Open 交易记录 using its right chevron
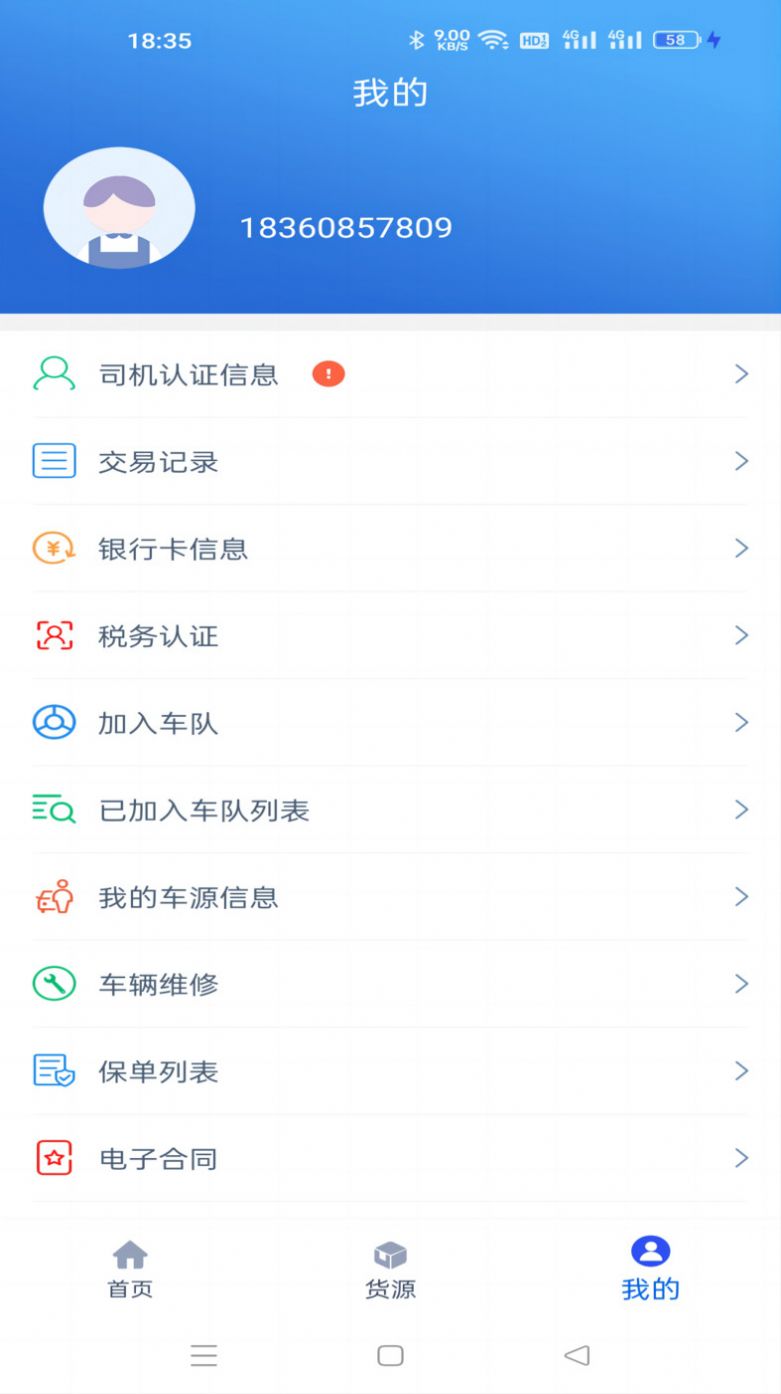This screenshot has height=1394, width=781. tap(741, 461)
